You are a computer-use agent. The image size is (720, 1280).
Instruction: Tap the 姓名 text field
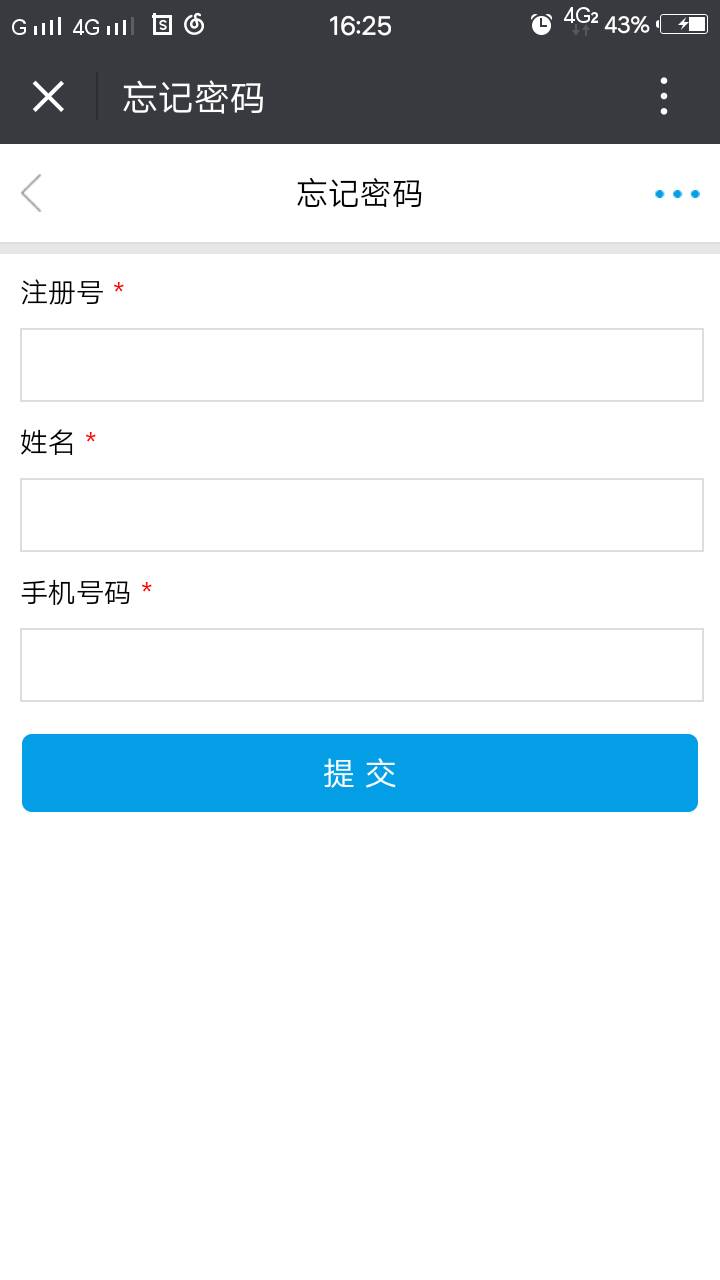coord(362,515)
